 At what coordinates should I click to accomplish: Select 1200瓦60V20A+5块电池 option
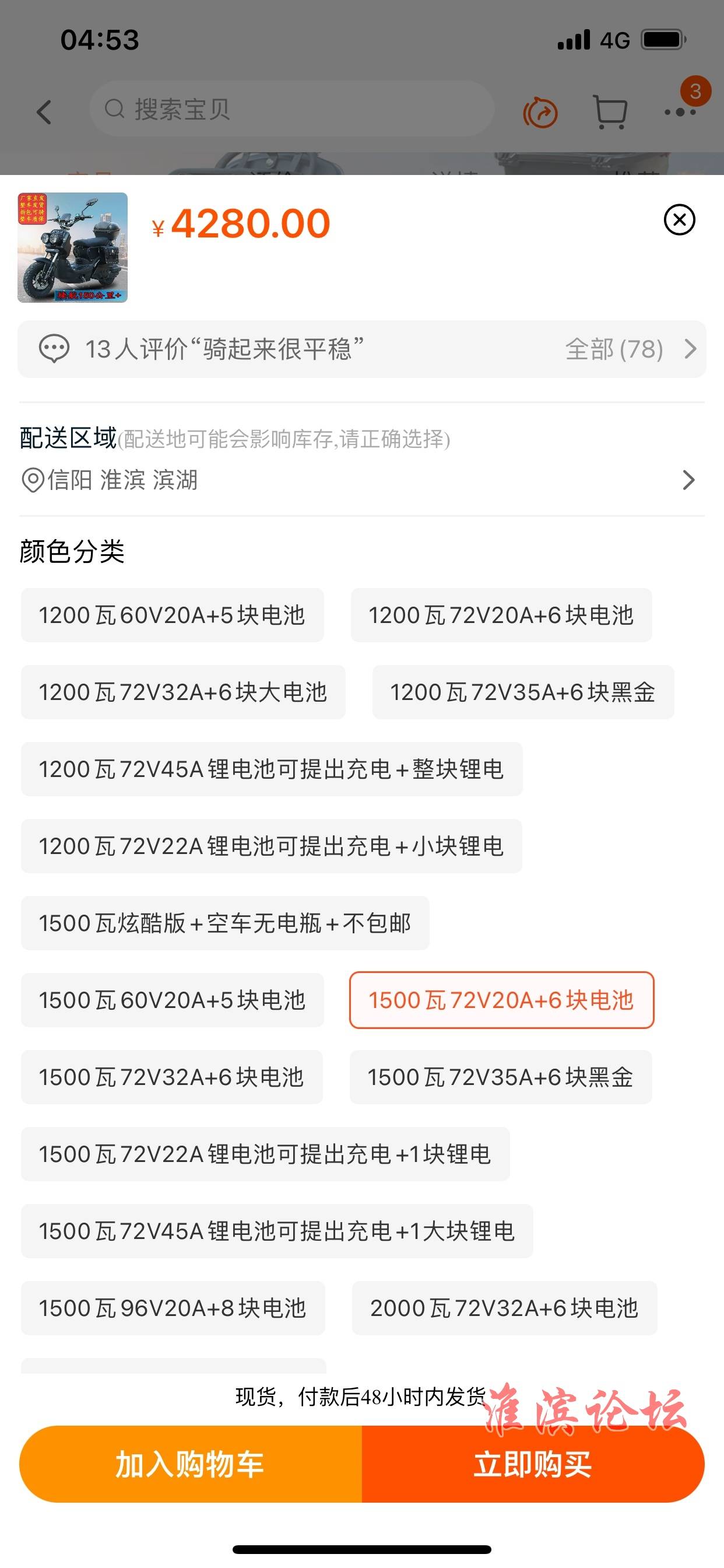(172, 615)
